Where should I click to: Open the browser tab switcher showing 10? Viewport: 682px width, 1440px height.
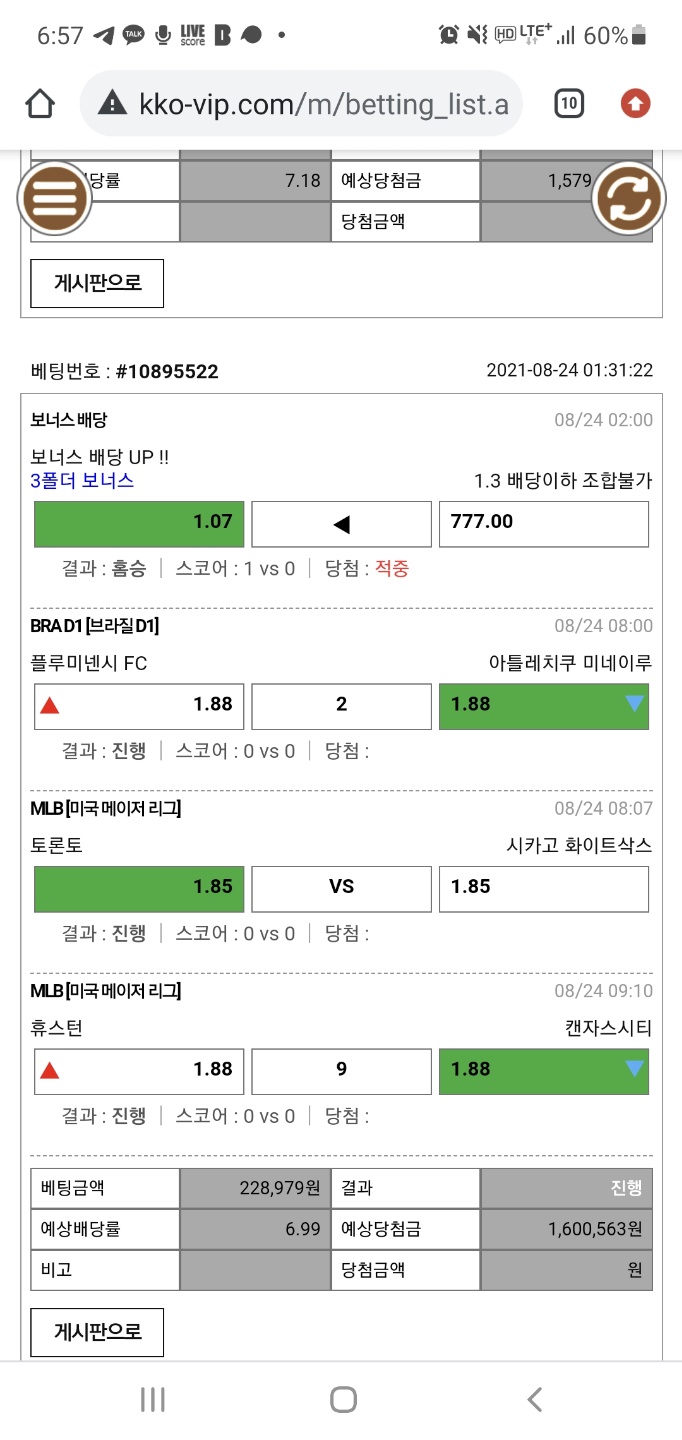pos(568,103)
